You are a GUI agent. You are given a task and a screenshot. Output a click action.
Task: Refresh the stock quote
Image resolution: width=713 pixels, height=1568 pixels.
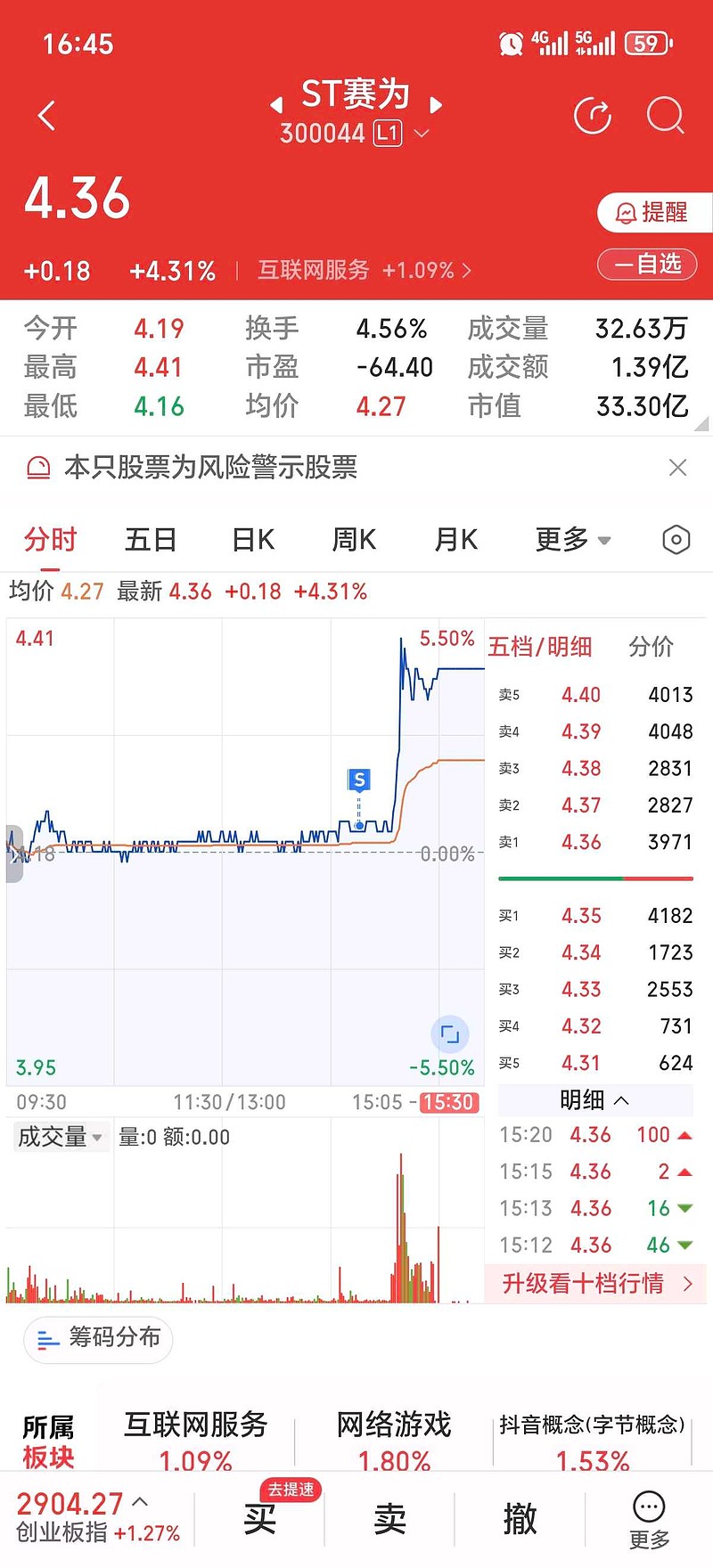click(x=593, y=116)
